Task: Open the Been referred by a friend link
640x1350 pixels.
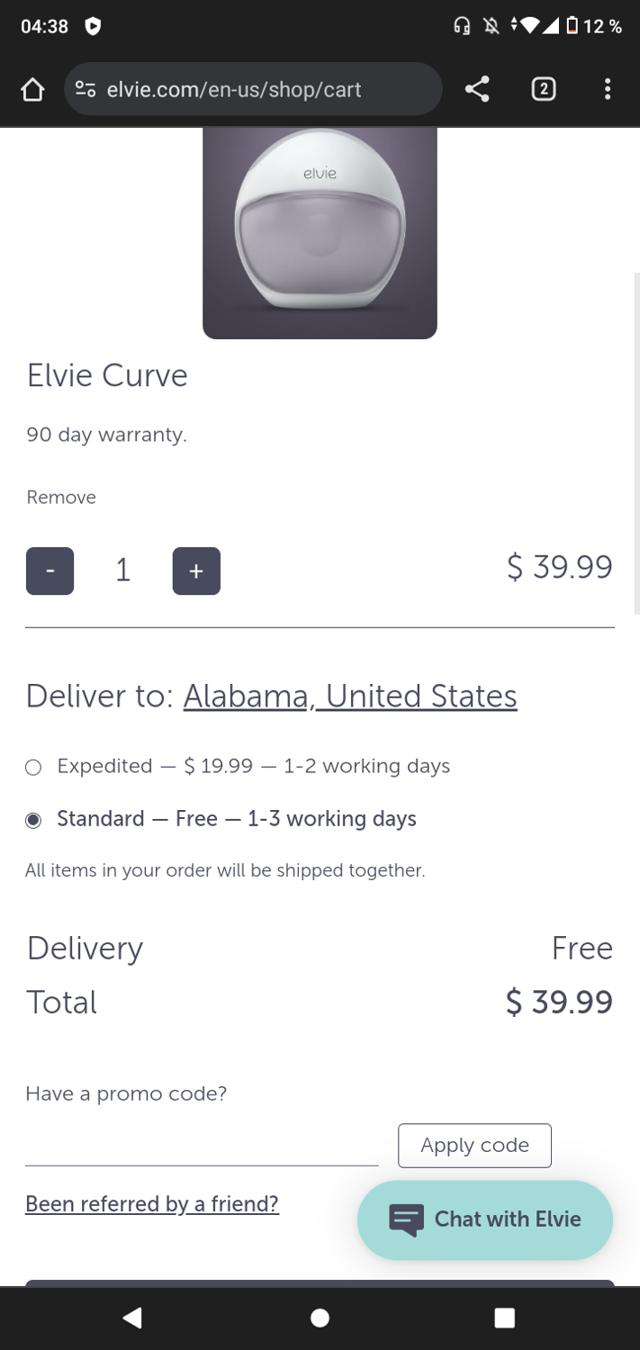Action: click(x=152, y=1204)
